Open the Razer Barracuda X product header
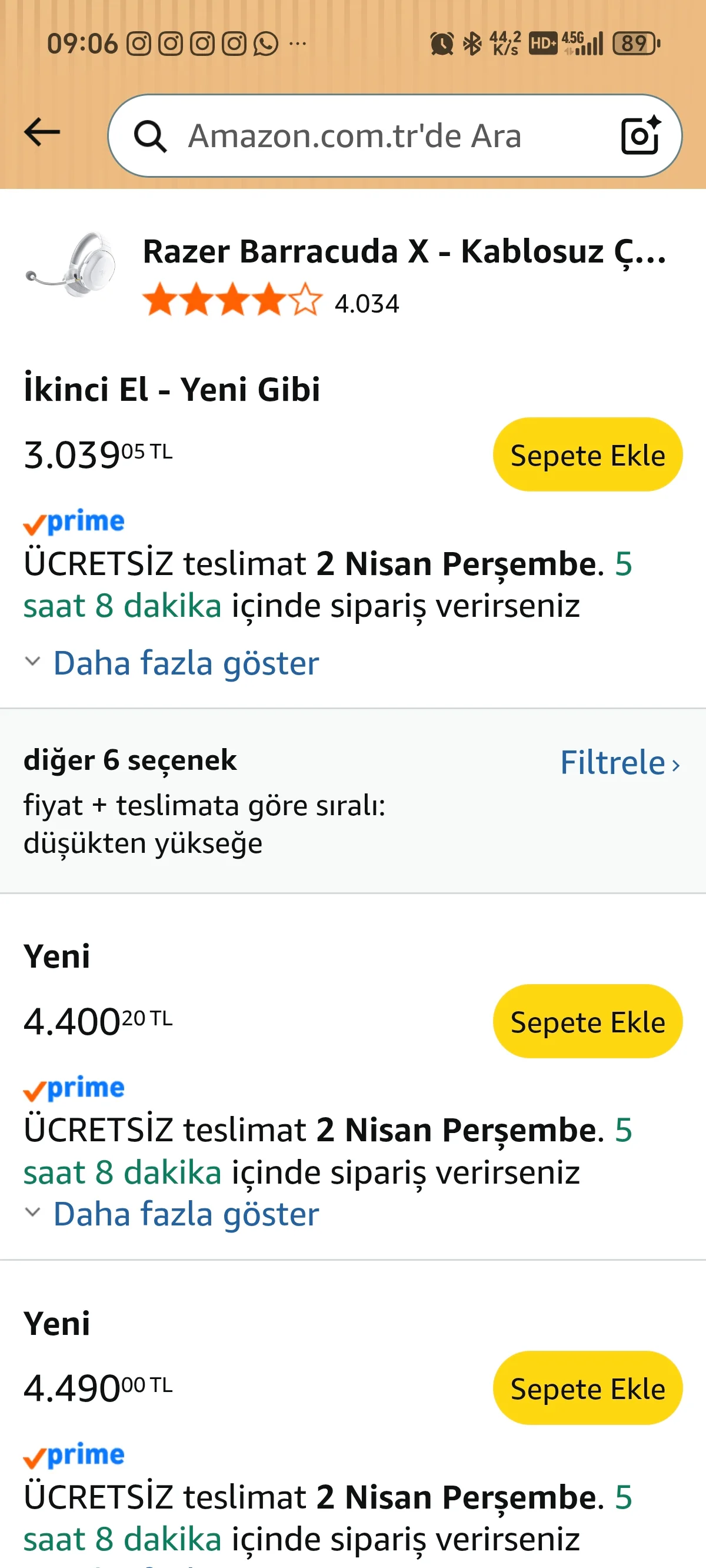706x1568 pixels. point(404,251)
